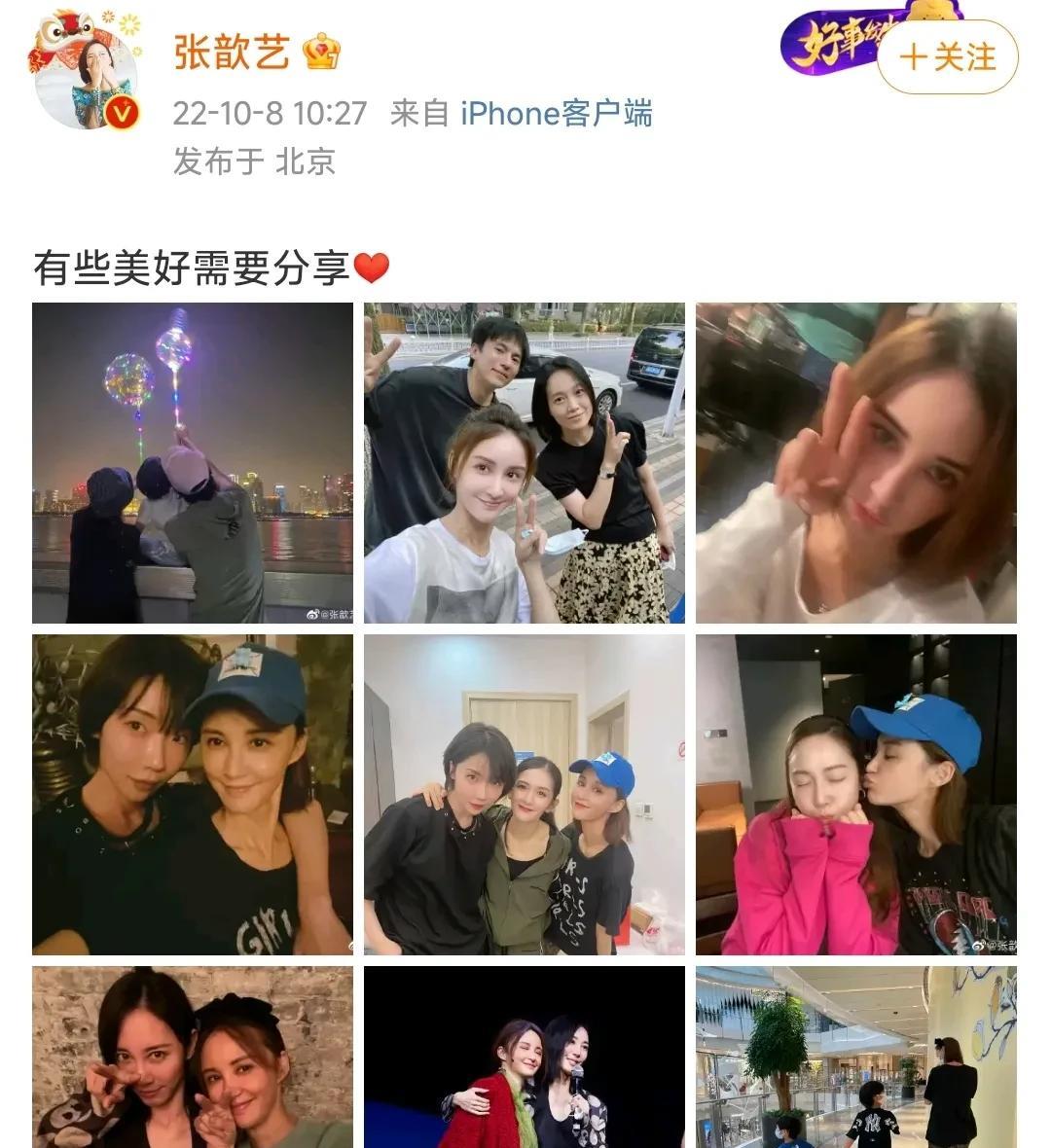Open the iPhone客户端 source link
1051x1148 pixels.
pos(557,114)
